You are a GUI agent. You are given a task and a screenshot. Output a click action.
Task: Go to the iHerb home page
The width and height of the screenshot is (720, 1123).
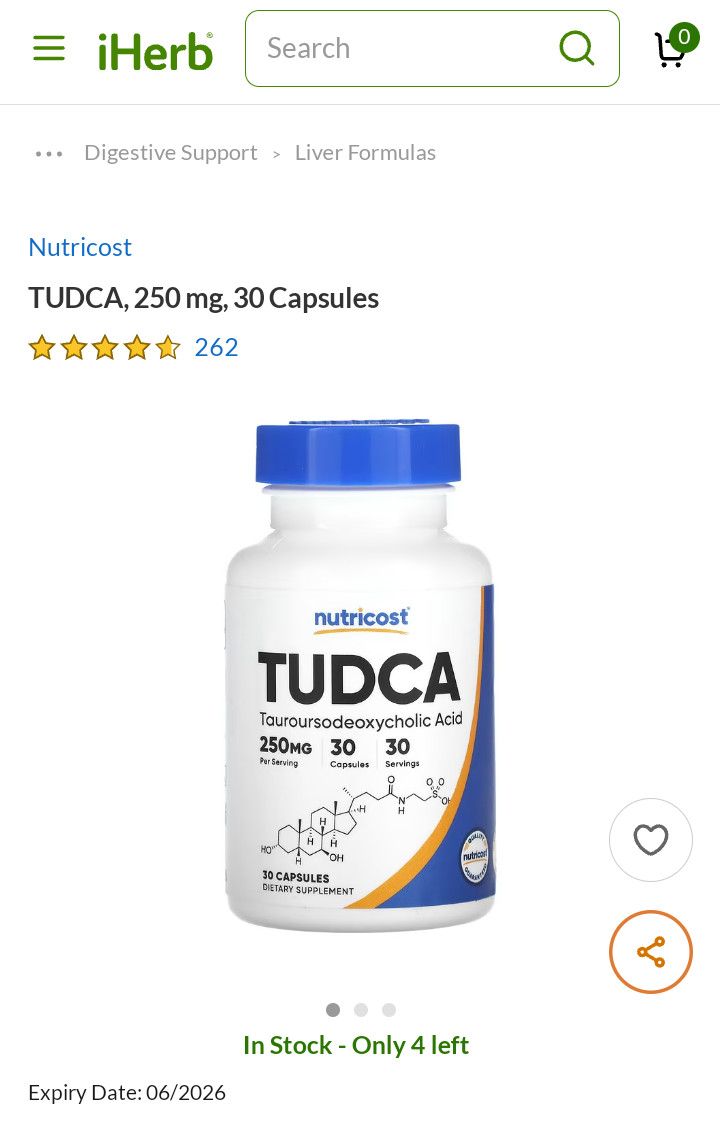click(155, 50)
